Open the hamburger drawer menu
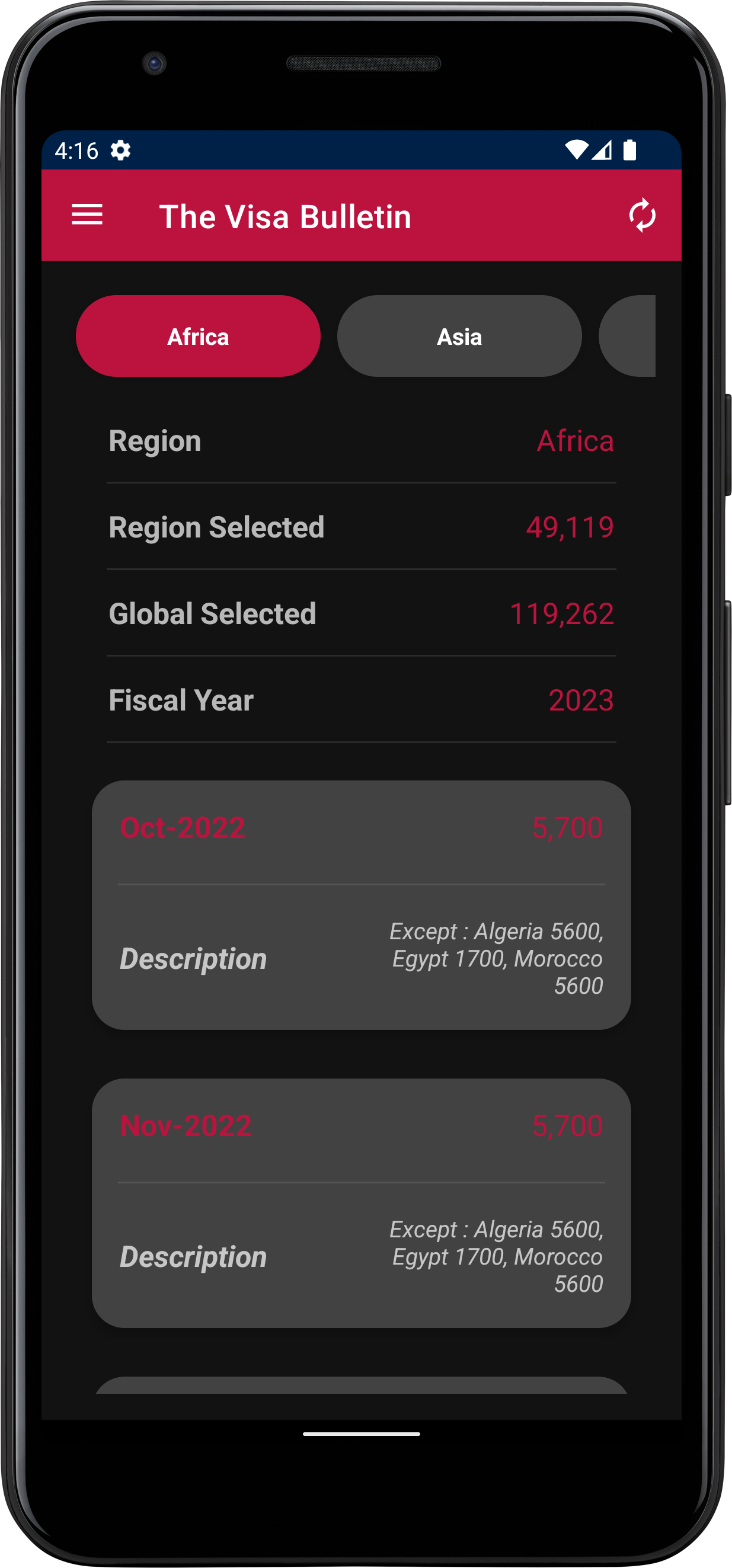Viewport: 732px width, 1568px height. coord(87,215)
